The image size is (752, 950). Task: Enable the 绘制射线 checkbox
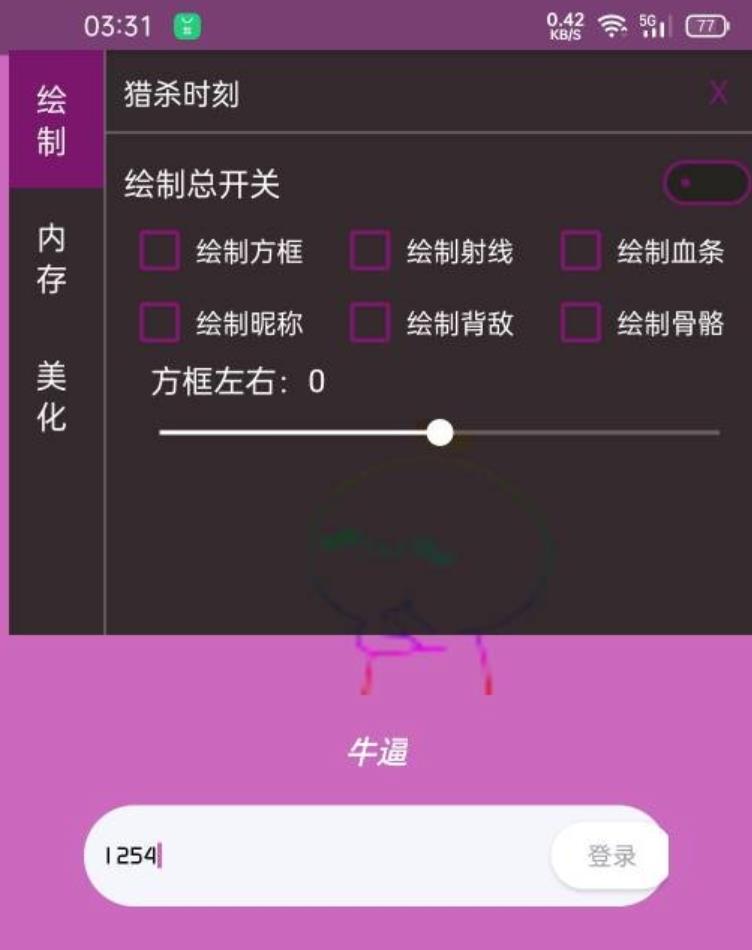(370, 251)
